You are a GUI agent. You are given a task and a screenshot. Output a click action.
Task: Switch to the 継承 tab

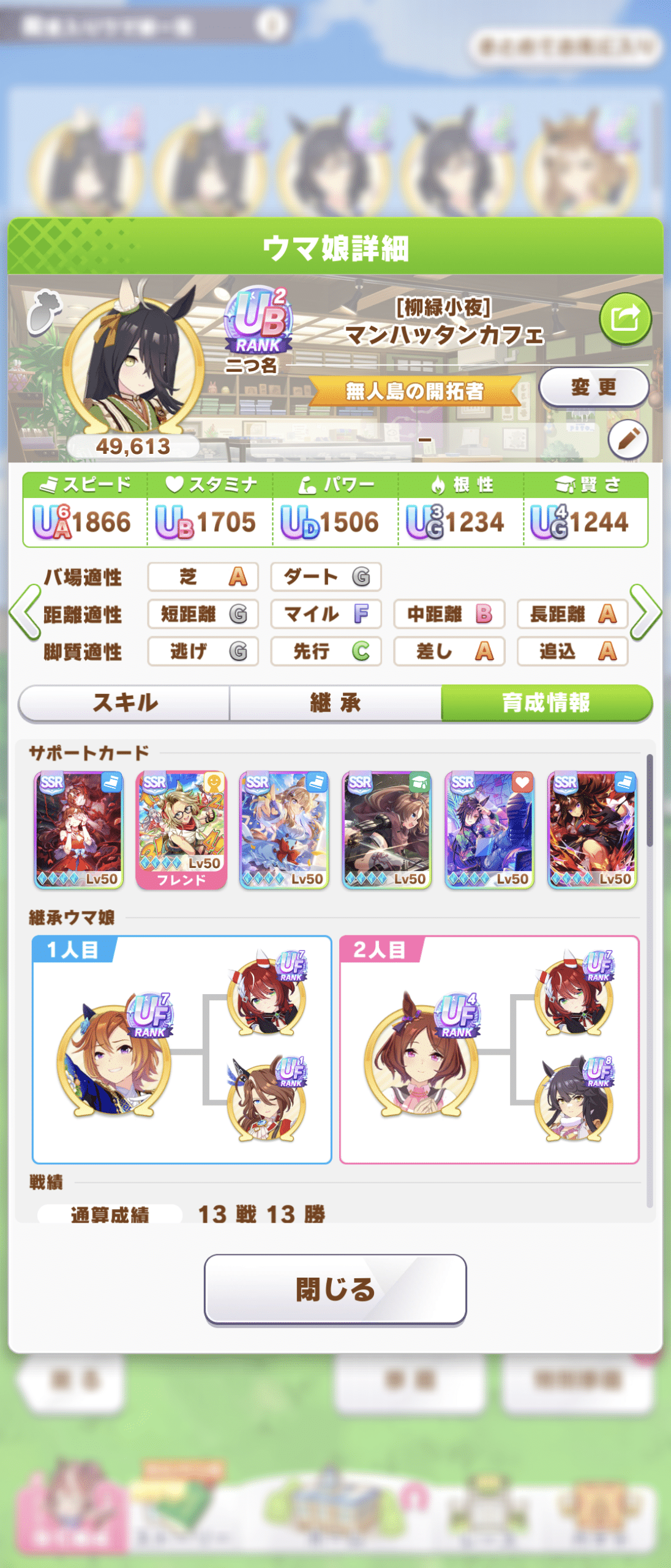click(335, 703)
